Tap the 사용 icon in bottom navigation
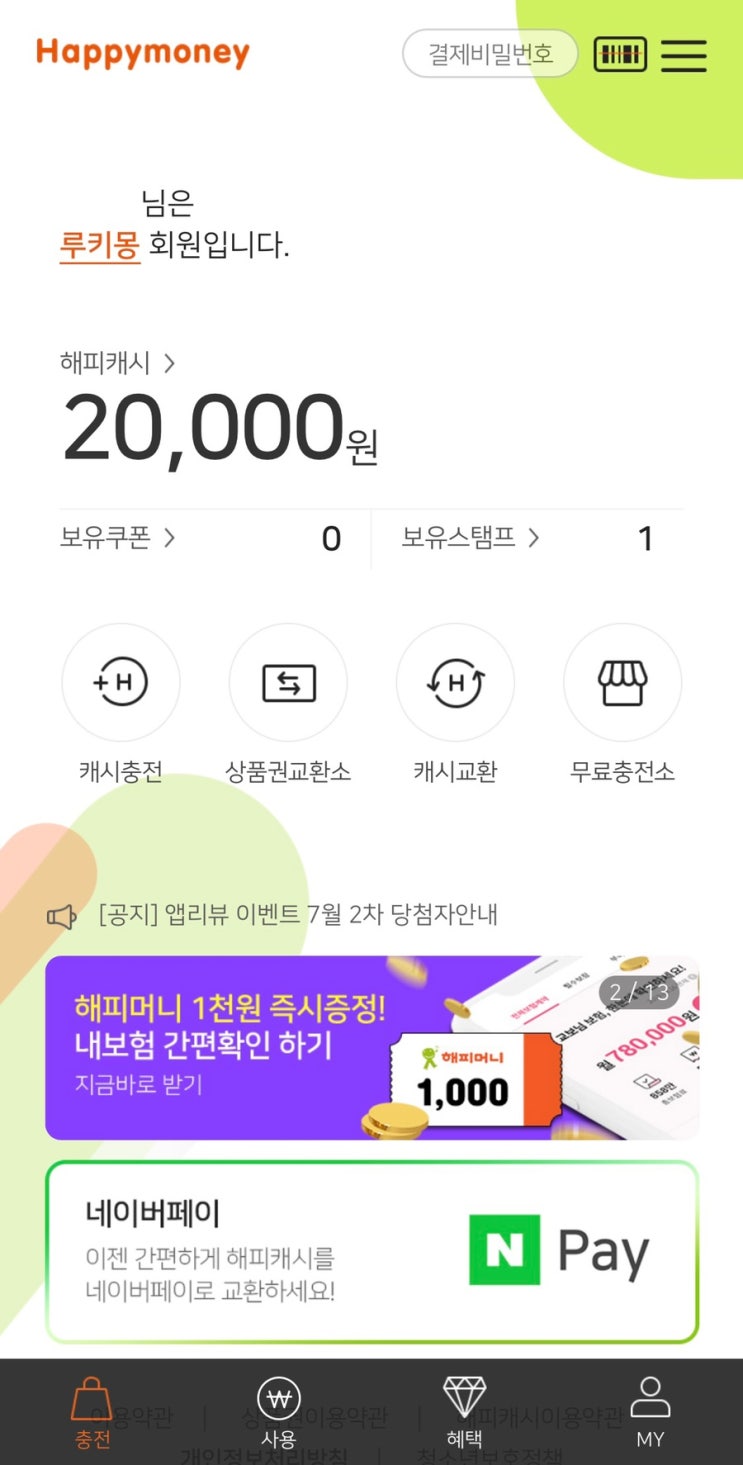Image resolution: width=743 pixels, height=1465 pixels. pyautogui.click(x=278, y=1408)
